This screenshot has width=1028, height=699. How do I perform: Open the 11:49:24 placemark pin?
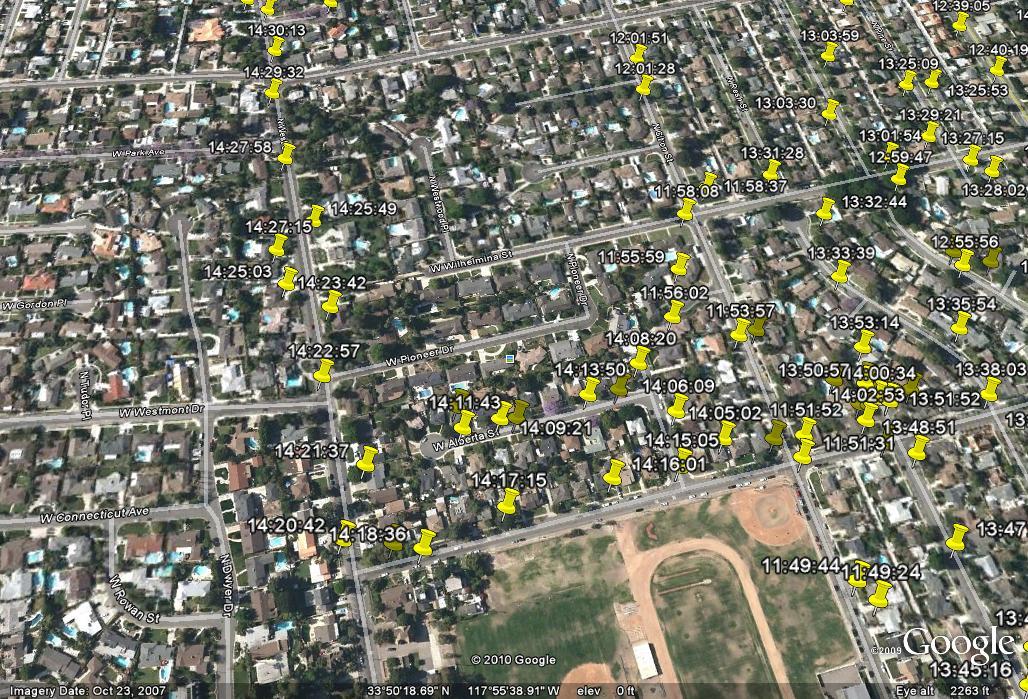tap(880, 595)
